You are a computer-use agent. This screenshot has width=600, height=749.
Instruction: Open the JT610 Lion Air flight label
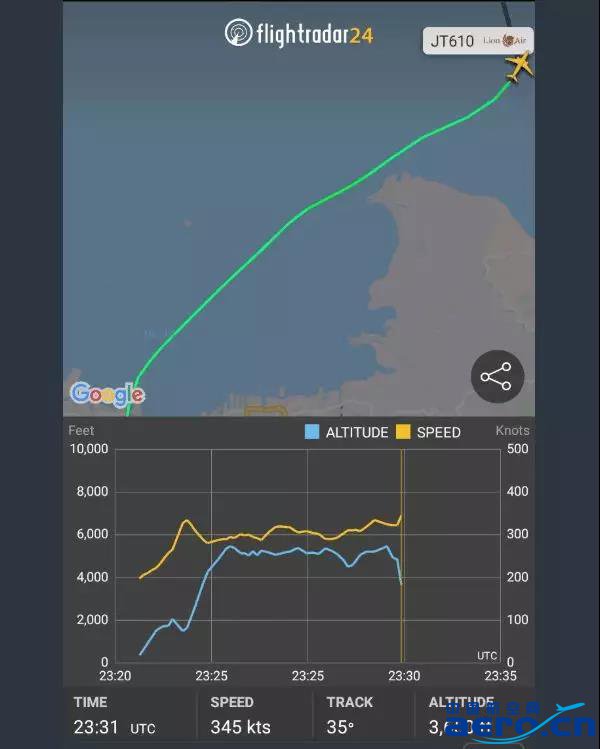(x=477, y=41)
